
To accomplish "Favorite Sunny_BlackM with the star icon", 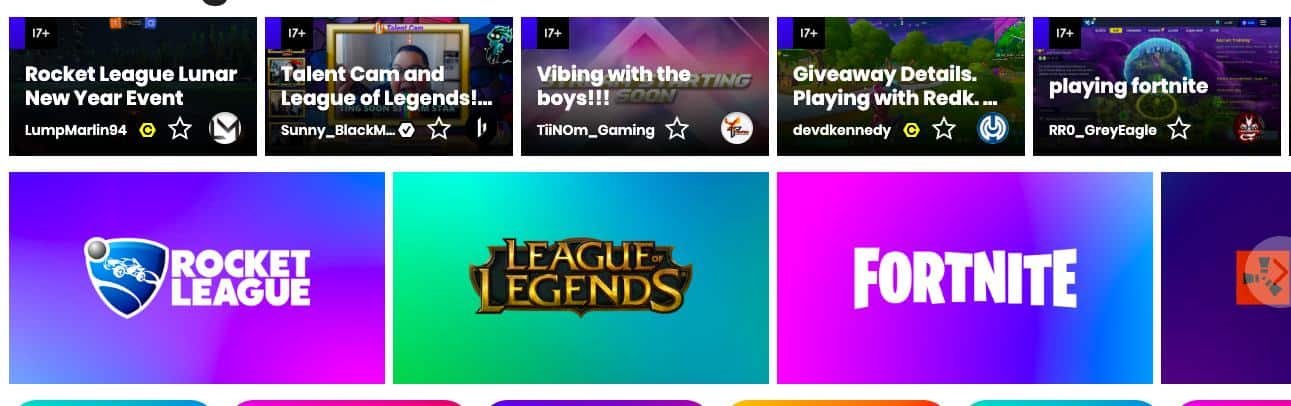I will (x=439, y=129).
